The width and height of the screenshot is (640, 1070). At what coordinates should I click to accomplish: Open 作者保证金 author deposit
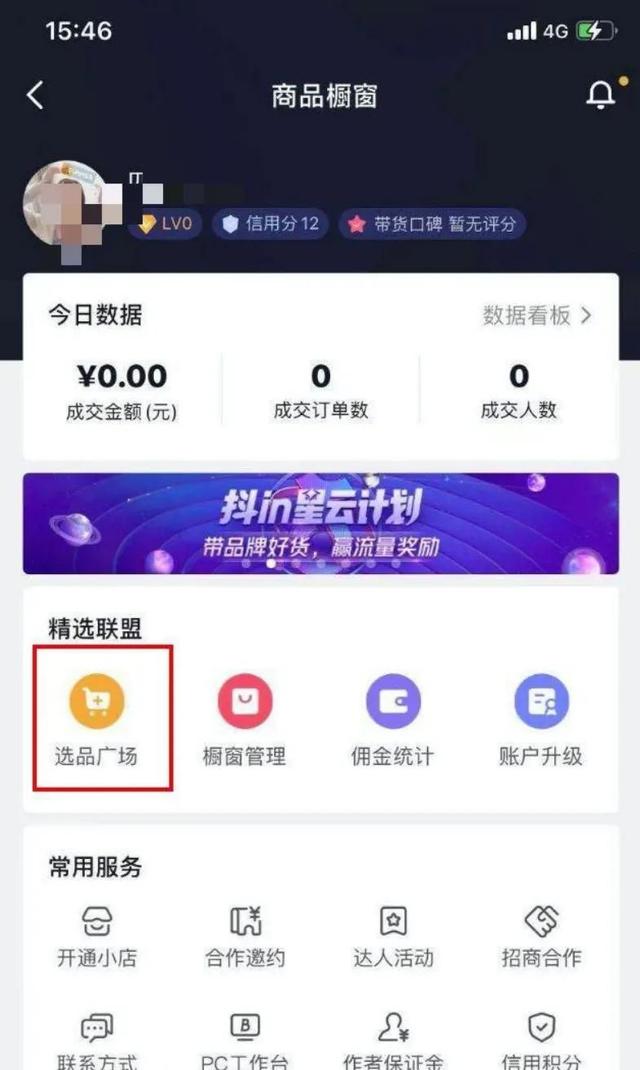coord(393,1042)
